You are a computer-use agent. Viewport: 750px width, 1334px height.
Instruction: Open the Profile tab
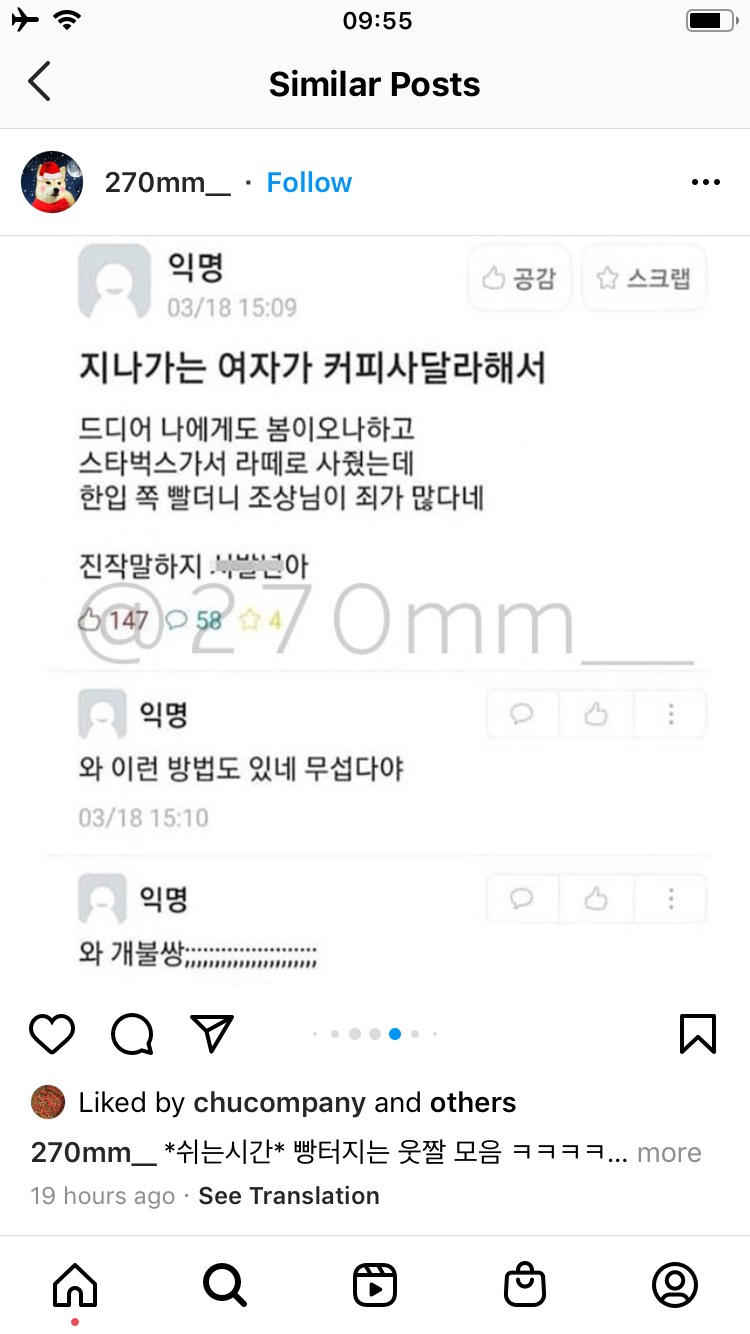(675, 1284)
